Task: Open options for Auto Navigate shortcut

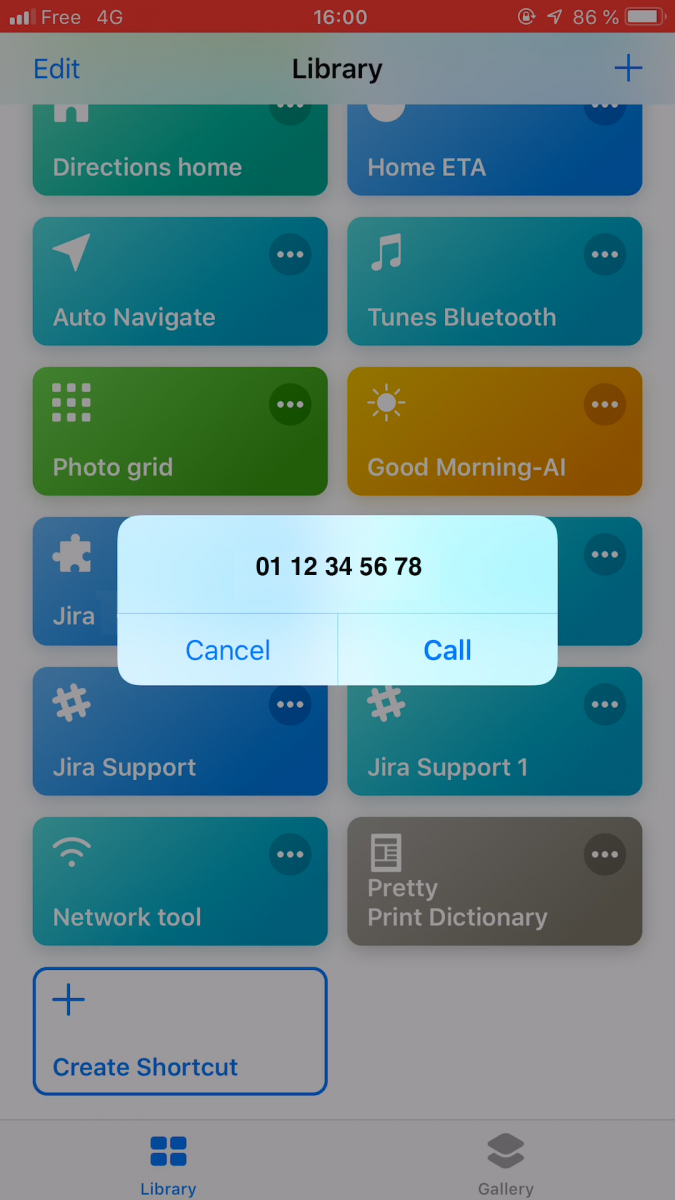Action: 290,255
